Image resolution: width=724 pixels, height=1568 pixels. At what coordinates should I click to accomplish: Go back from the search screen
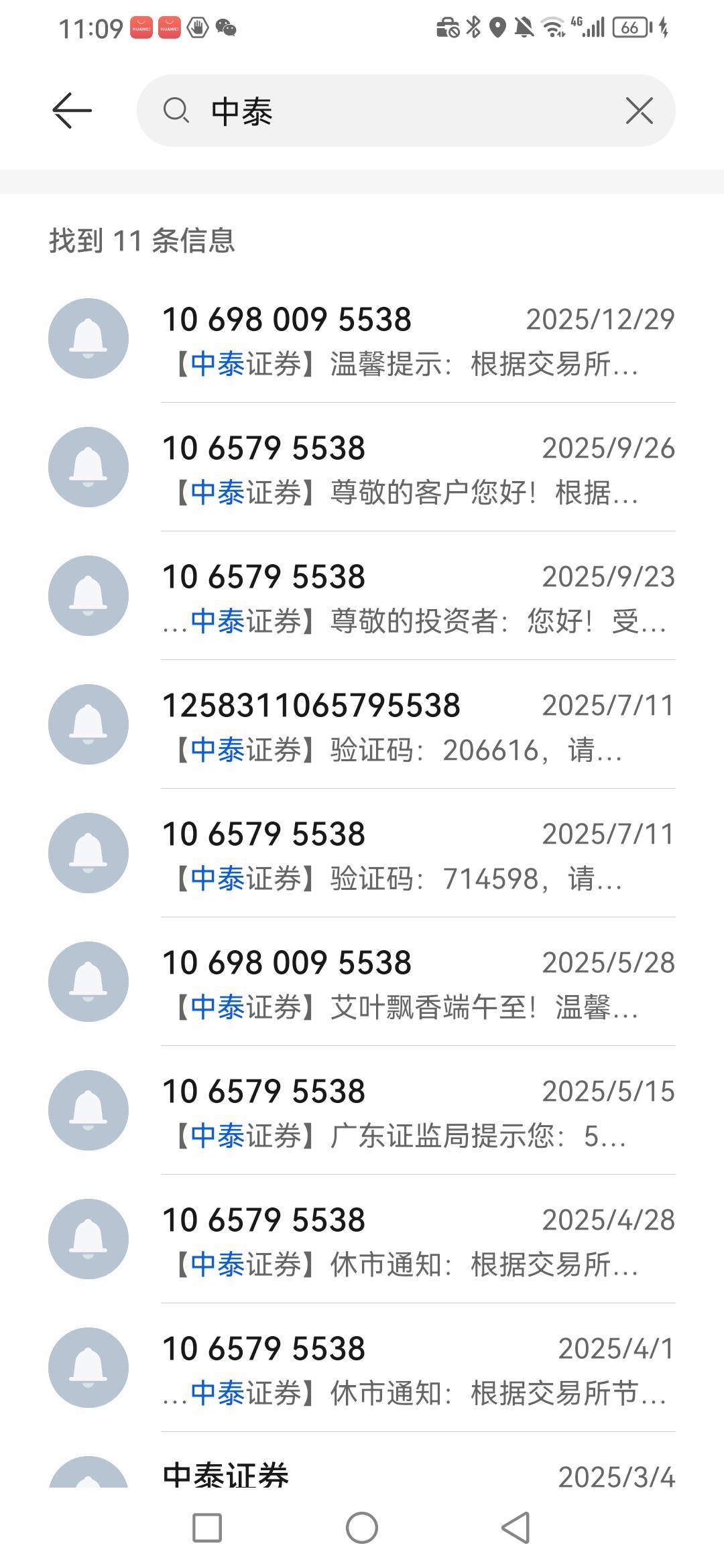[72, 111]
